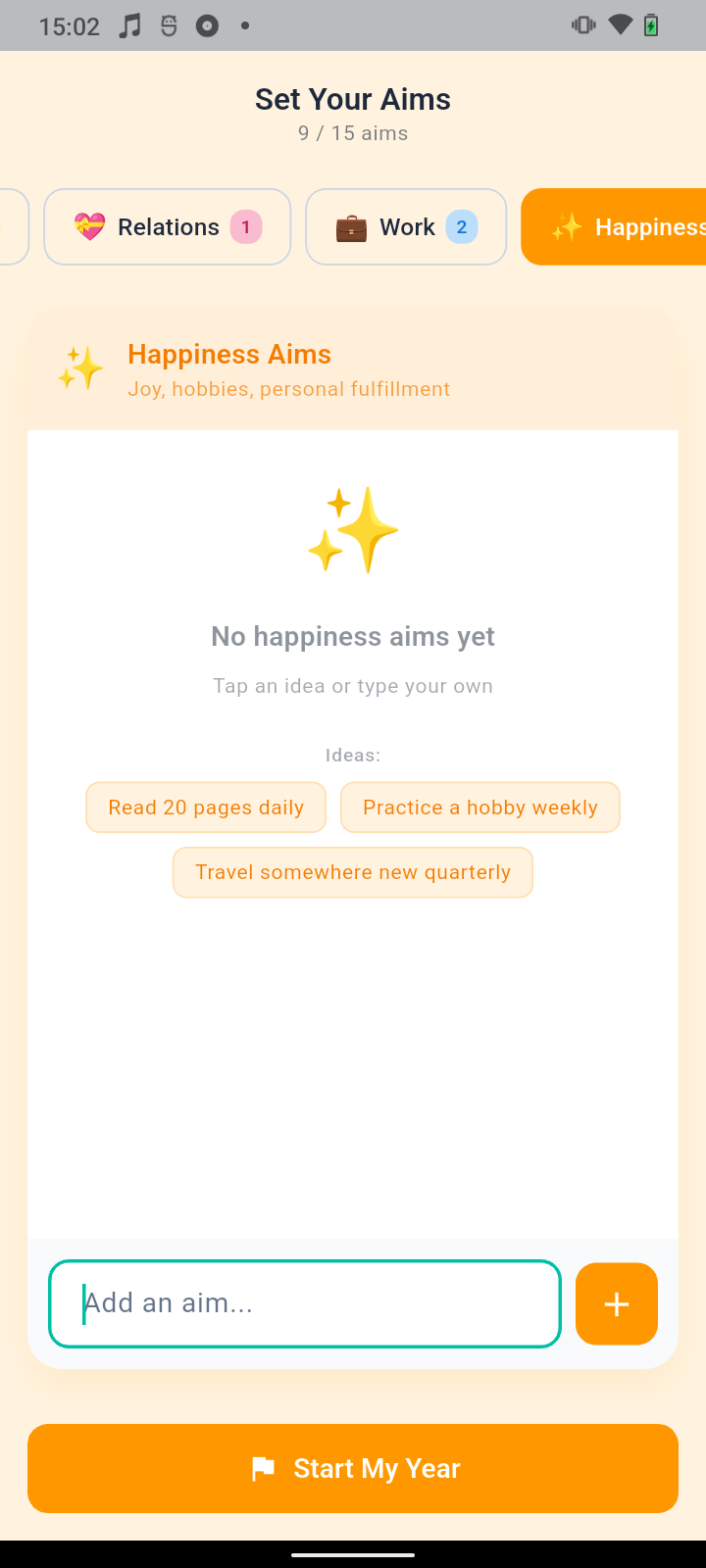This screenshot has width=706, height=1568.
Task: Click the heart icon on Relations tab
Action: coord(90,226)
